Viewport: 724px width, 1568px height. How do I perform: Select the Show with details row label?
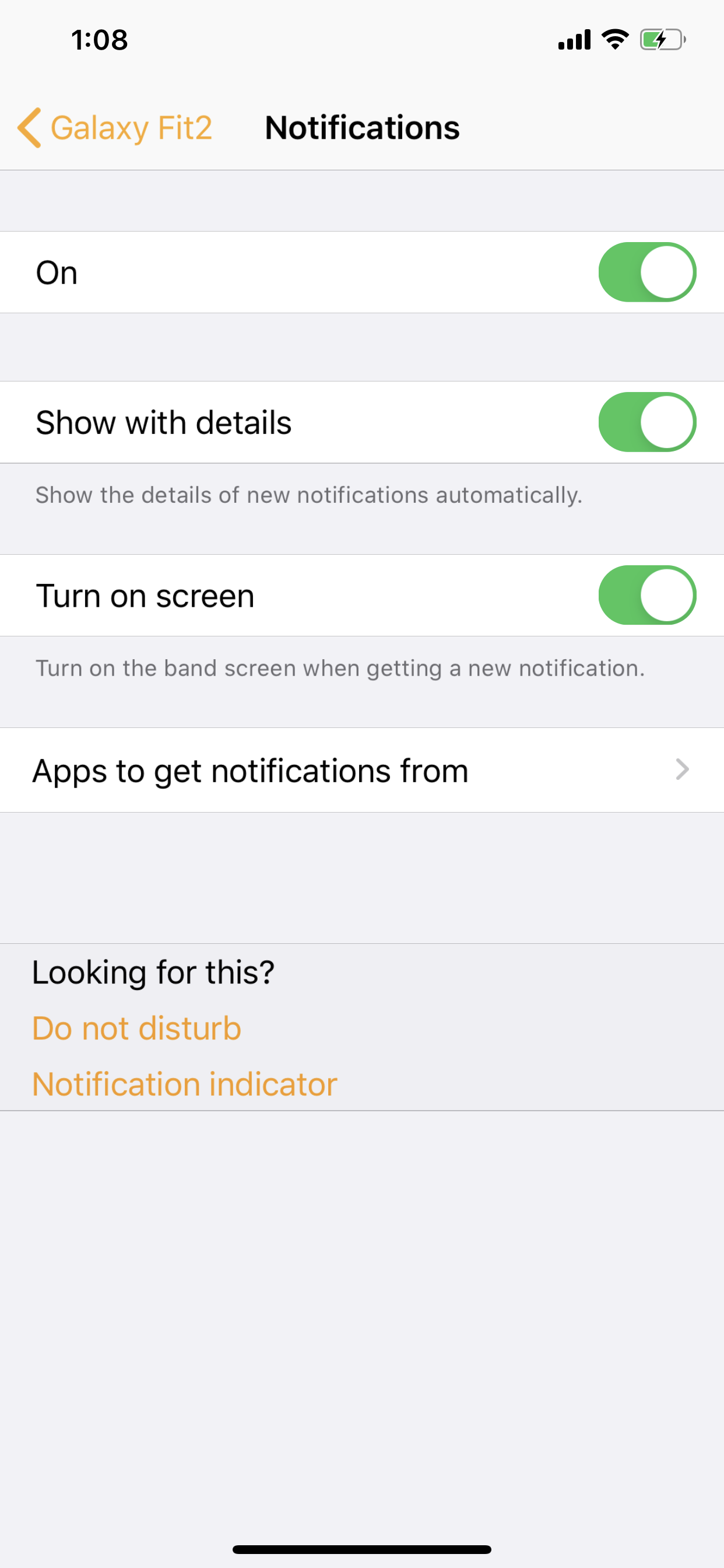point(163,422)
